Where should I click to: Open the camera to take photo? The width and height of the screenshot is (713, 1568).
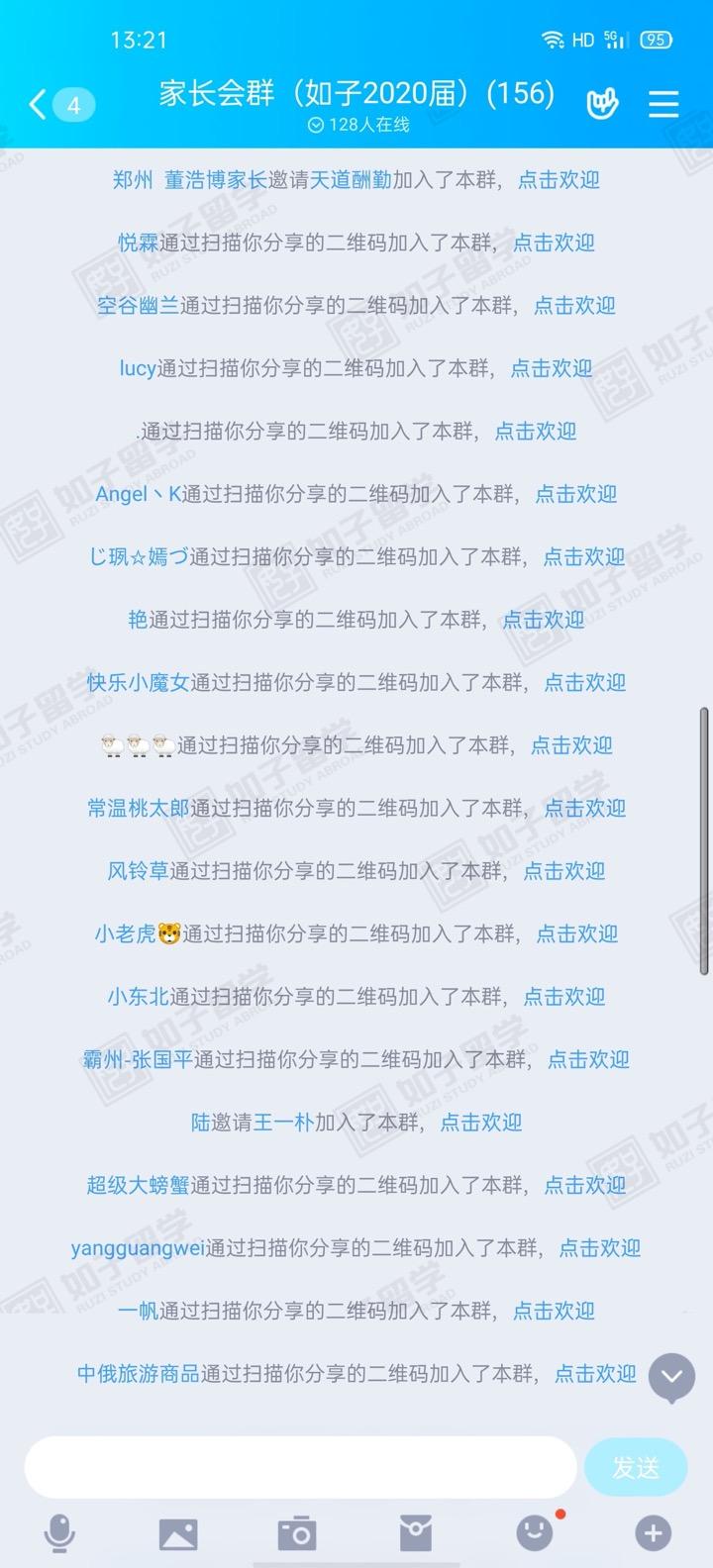tap(296, 1533)
